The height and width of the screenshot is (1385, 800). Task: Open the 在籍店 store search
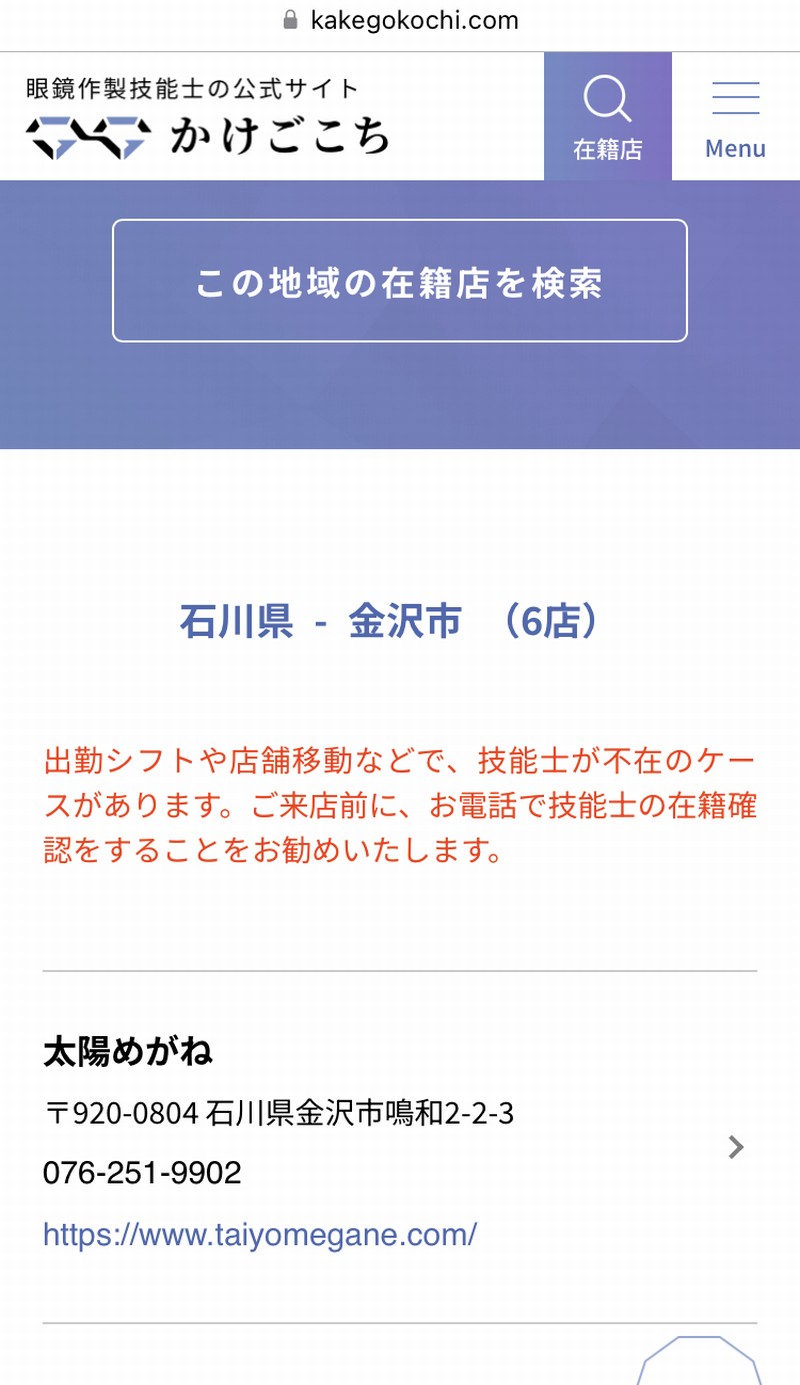point(607,117)
